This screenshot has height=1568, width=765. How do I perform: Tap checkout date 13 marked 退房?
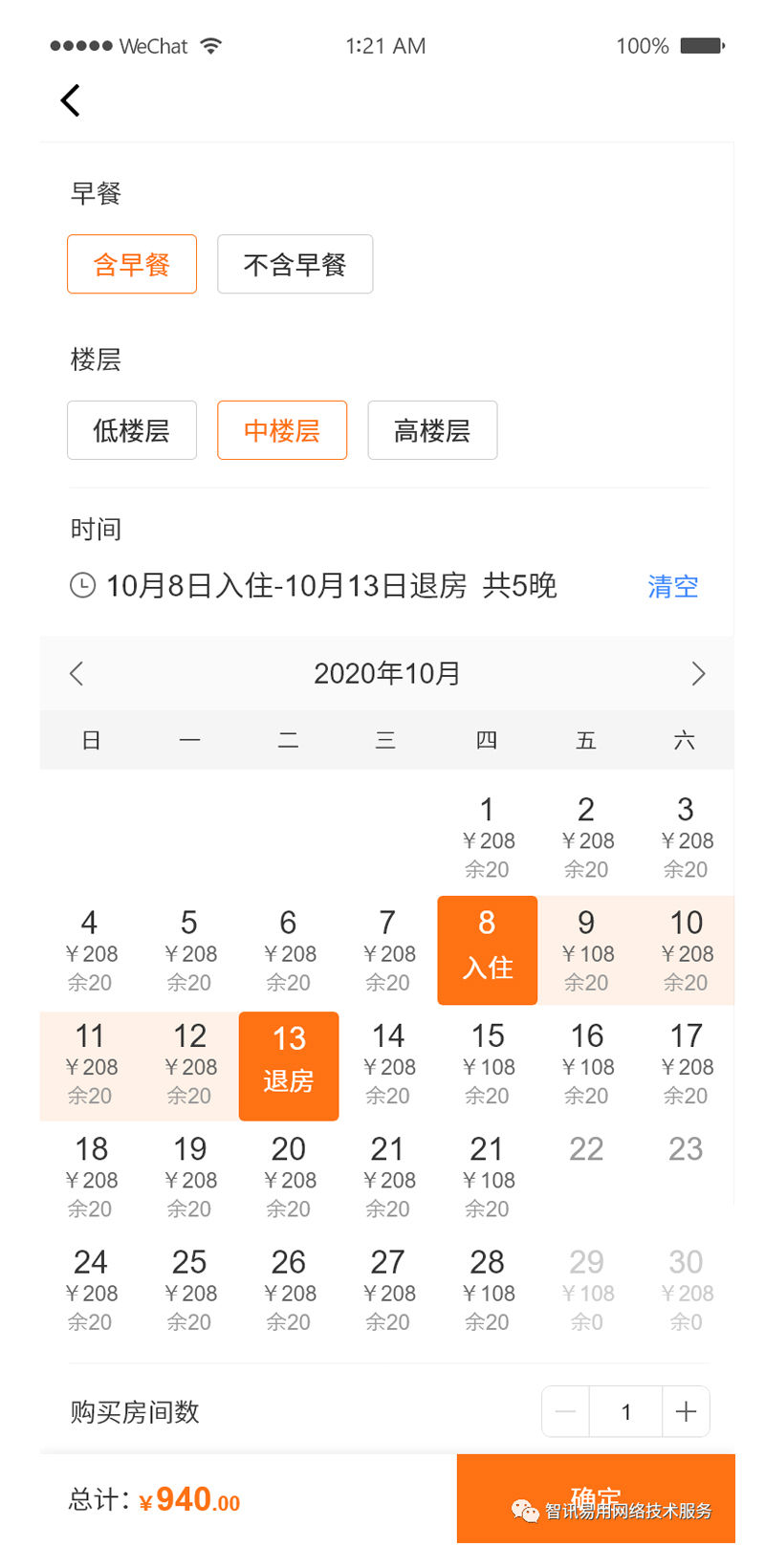pyautogui.click(x=289, y=1065)
